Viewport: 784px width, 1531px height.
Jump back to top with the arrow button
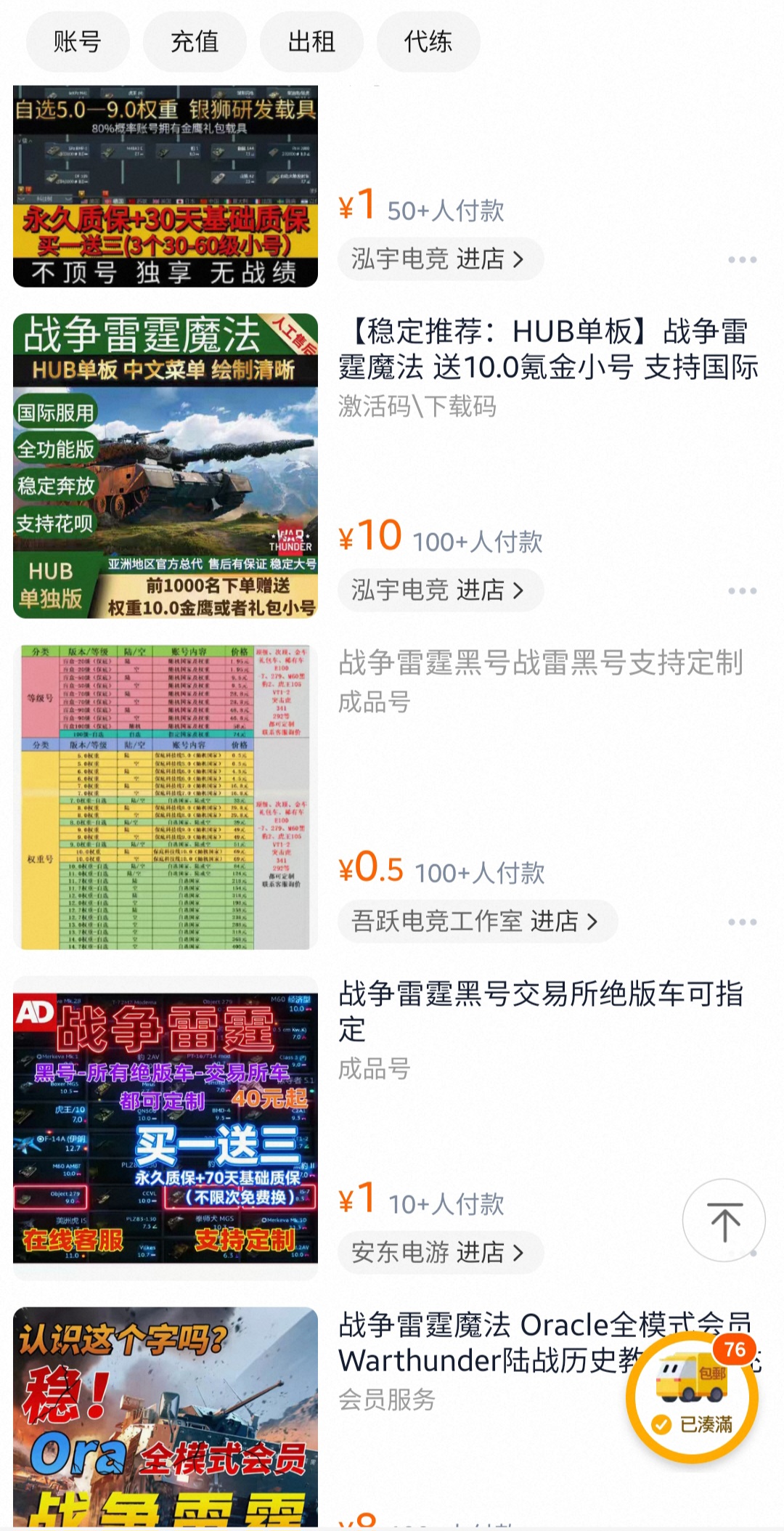tap(724, 1221)
